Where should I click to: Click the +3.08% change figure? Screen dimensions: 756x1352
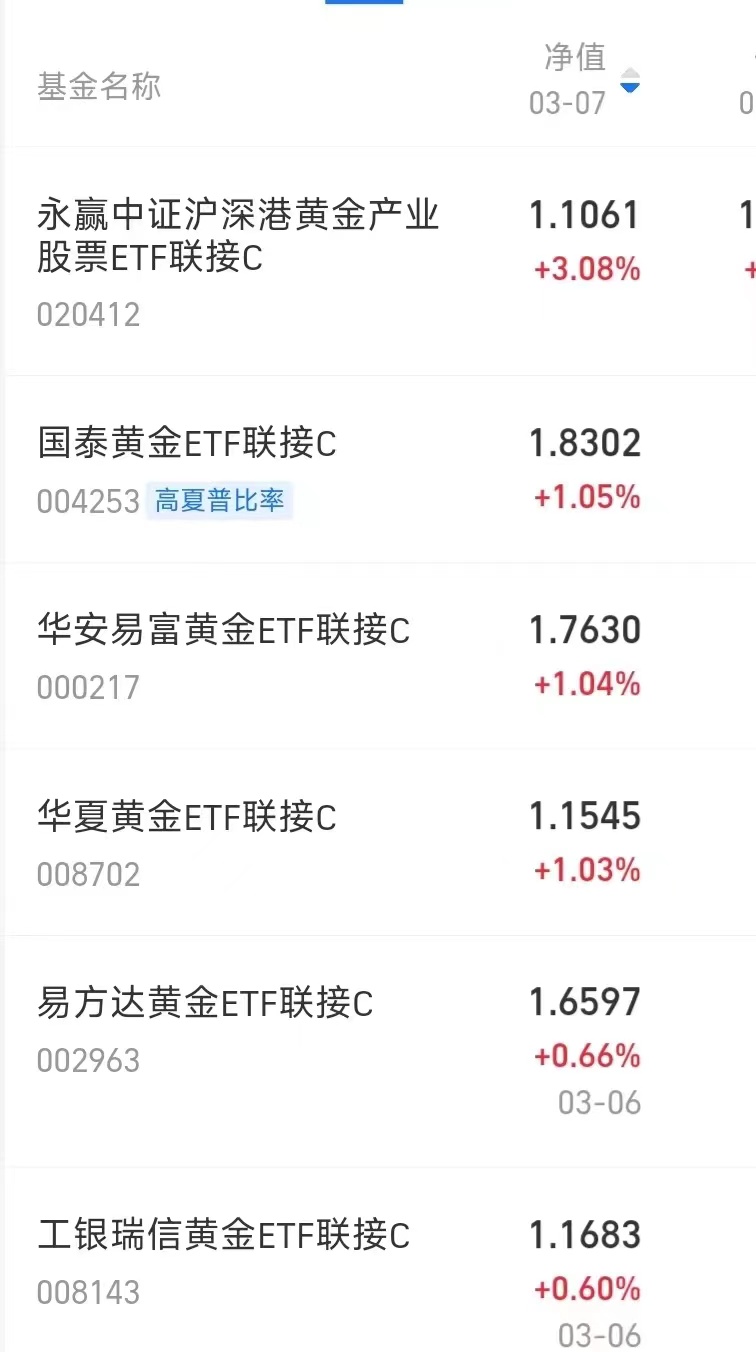click(x=586, y=269)
